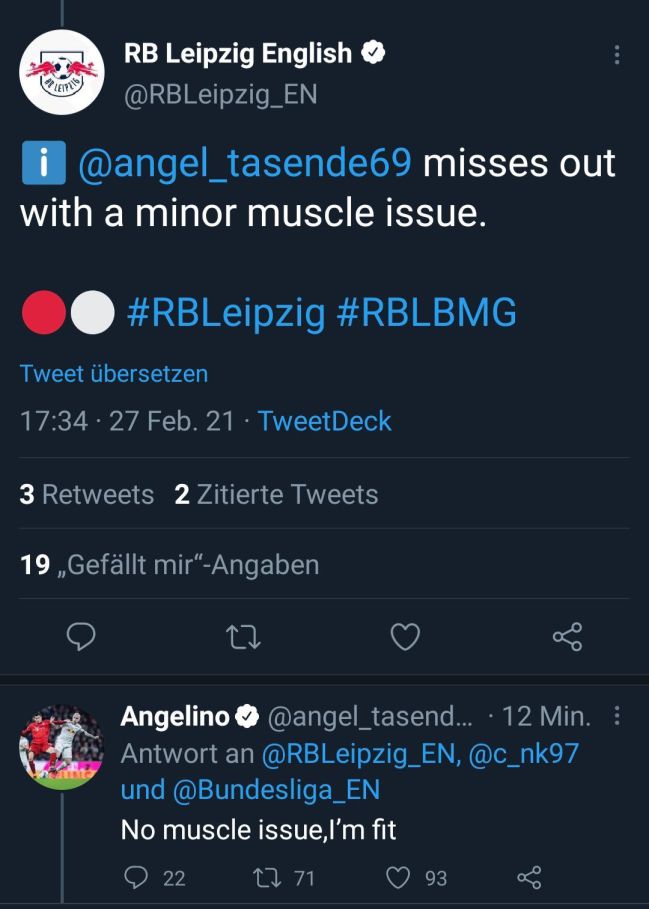Viewport: 649px width, 909px height.
Task: Open the #RBLeipzig hashtag
Action: [227, 313]
